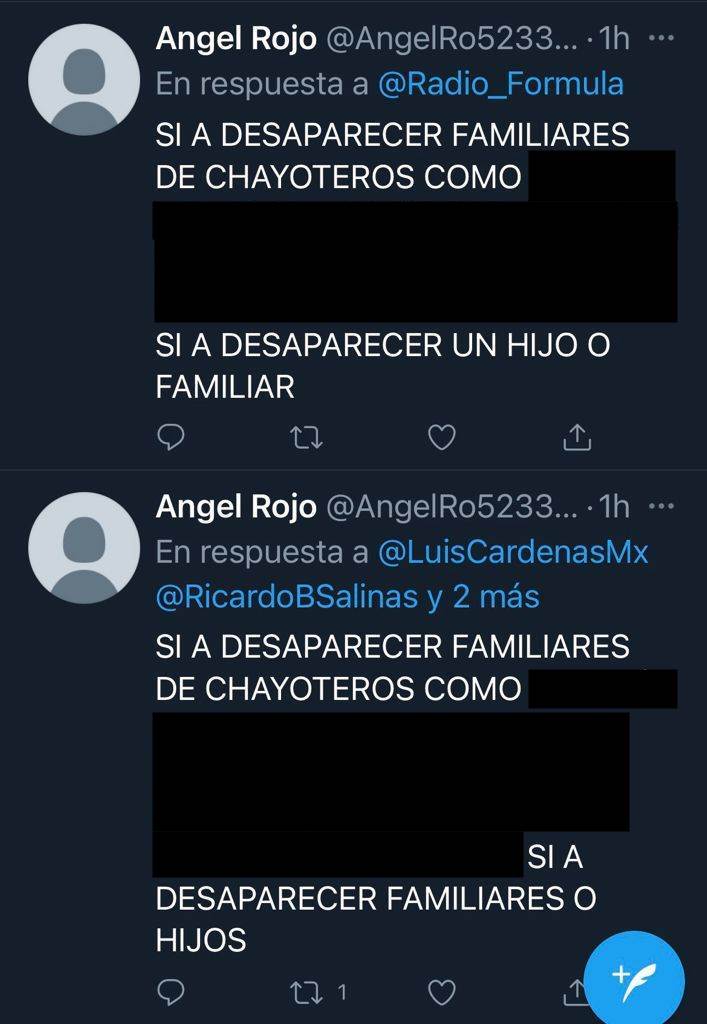The width and height of the screenshot is (707, 1024).
Task: Compose a new tweet
Action: (635, 978)
